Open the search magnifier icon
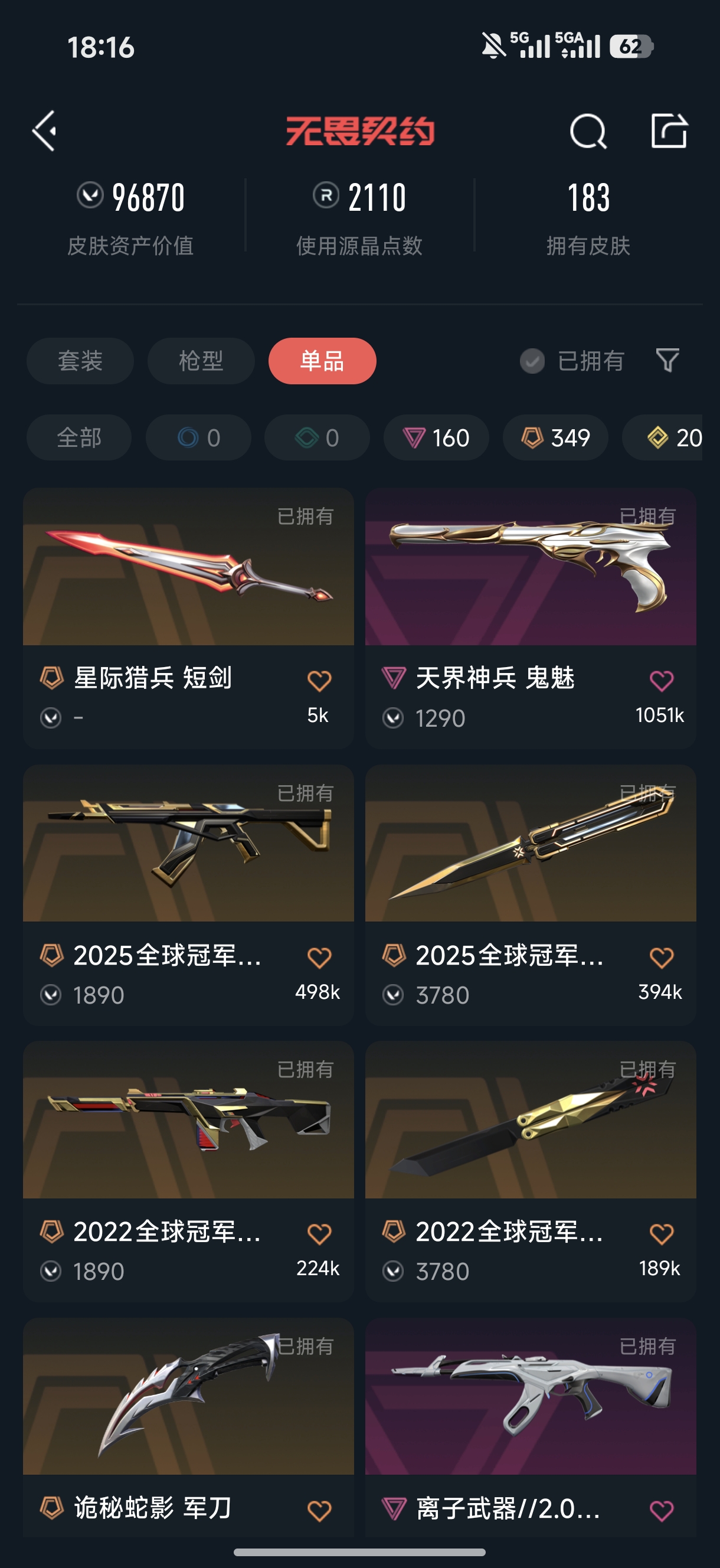Viewport: 720px width, 1568px height. 588,131
